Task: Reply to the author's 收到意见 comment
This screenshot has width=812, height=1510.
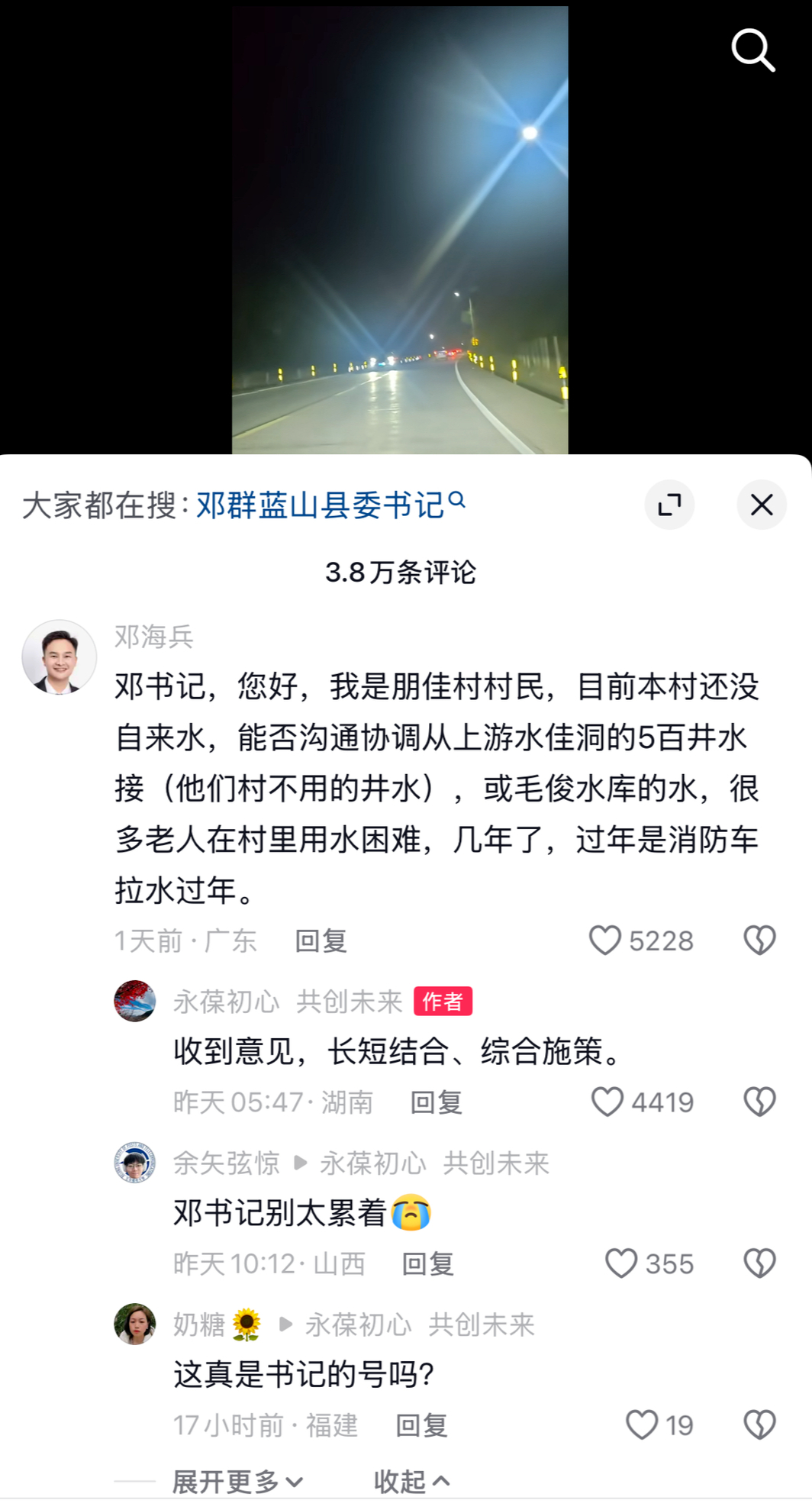Action: pyautogui.click(x=436, y=1102)
